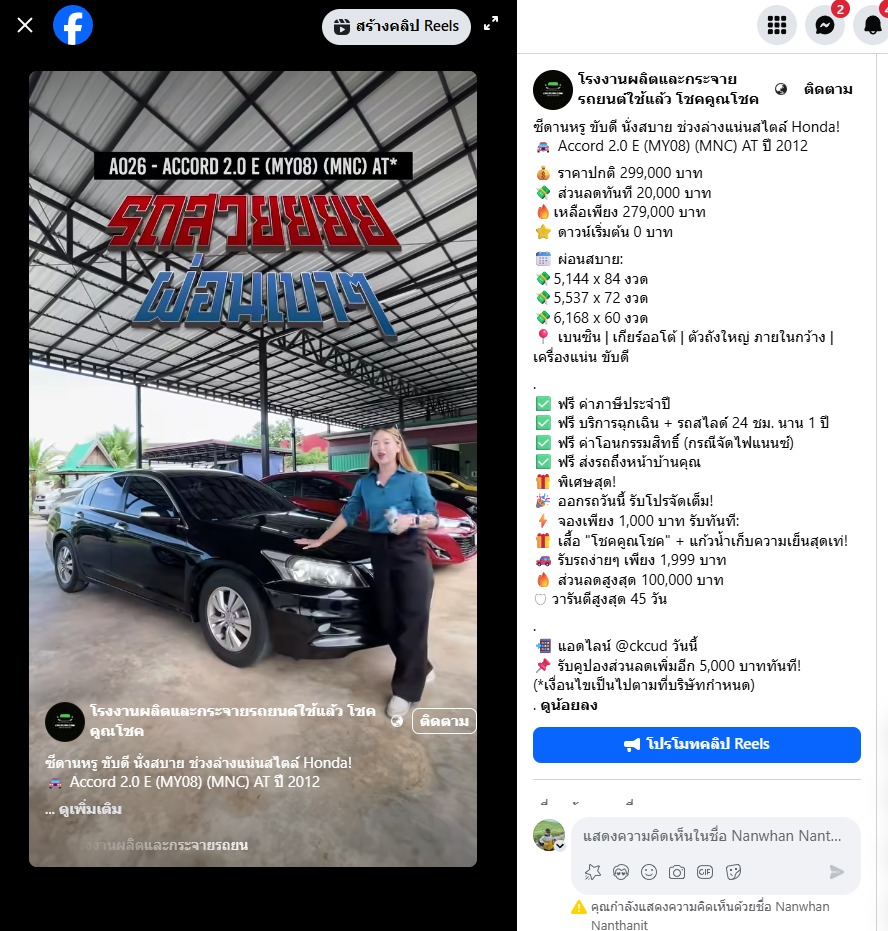The width and height of the screenshot is (888, 931).
Task: Tap สร้างคลิป Reels button
Action: click(x=397, y=26)
